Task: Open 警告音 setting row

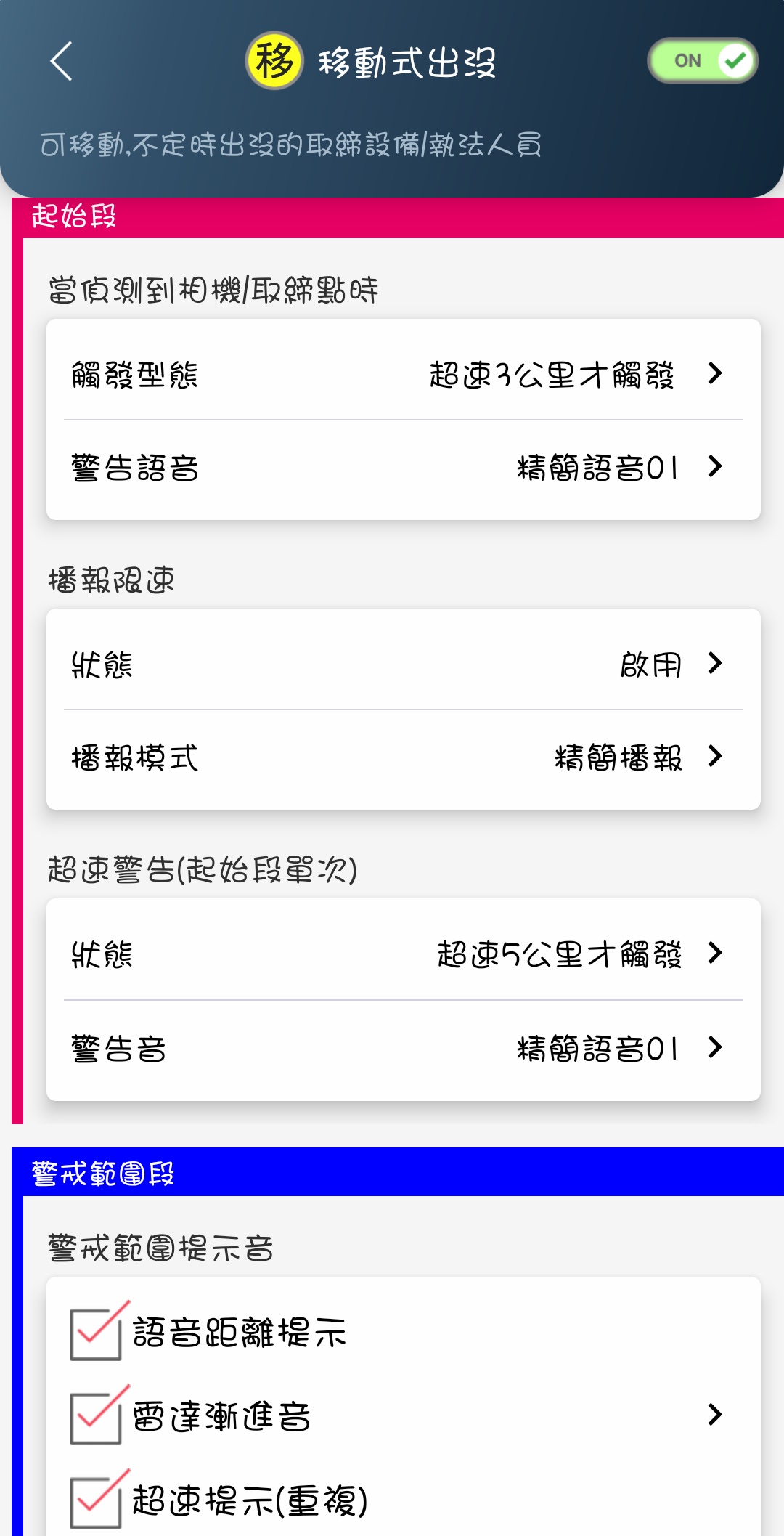Action: point(404,1047)
